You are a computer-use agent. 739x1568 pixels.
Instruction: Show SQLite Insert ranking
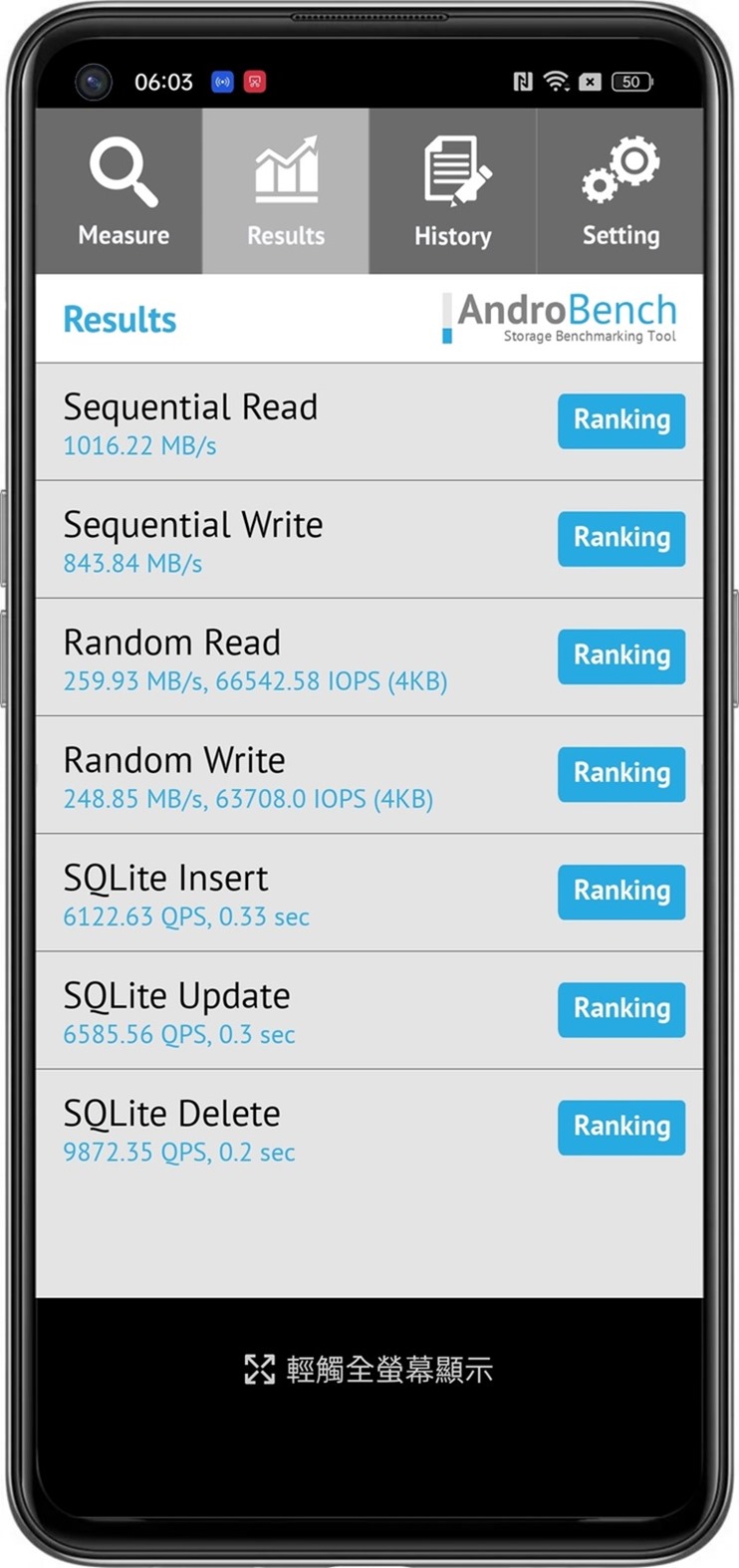(x=620, y=891)
